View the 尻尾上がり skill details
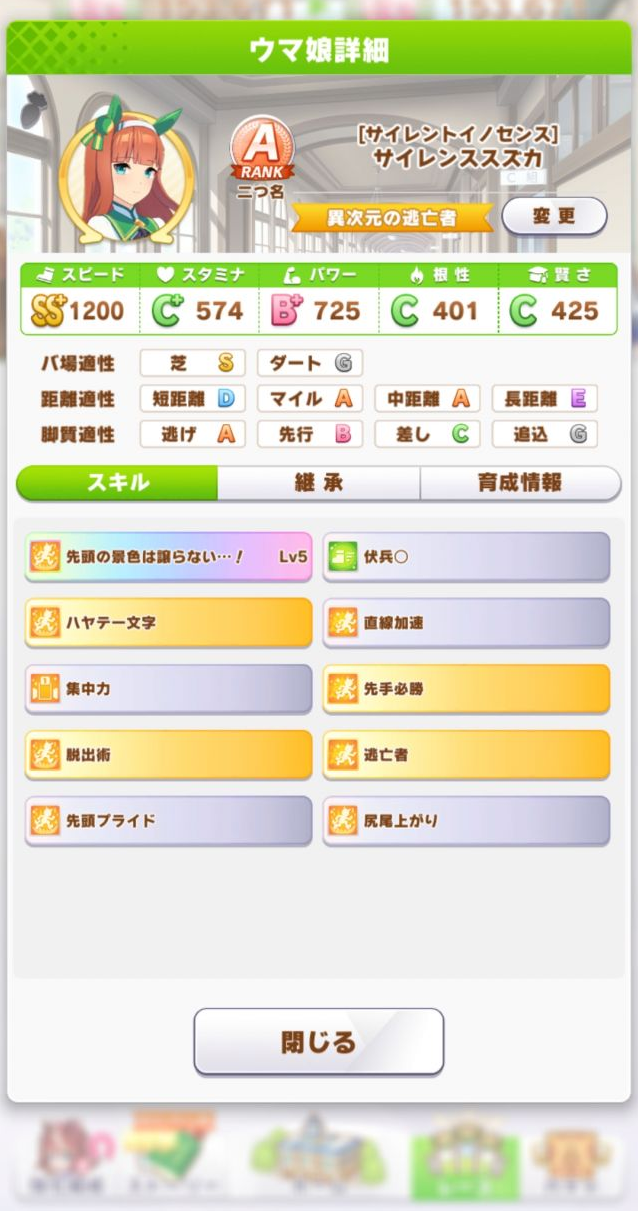This screenshot has width=638, height=1211. tap(466, 821)
